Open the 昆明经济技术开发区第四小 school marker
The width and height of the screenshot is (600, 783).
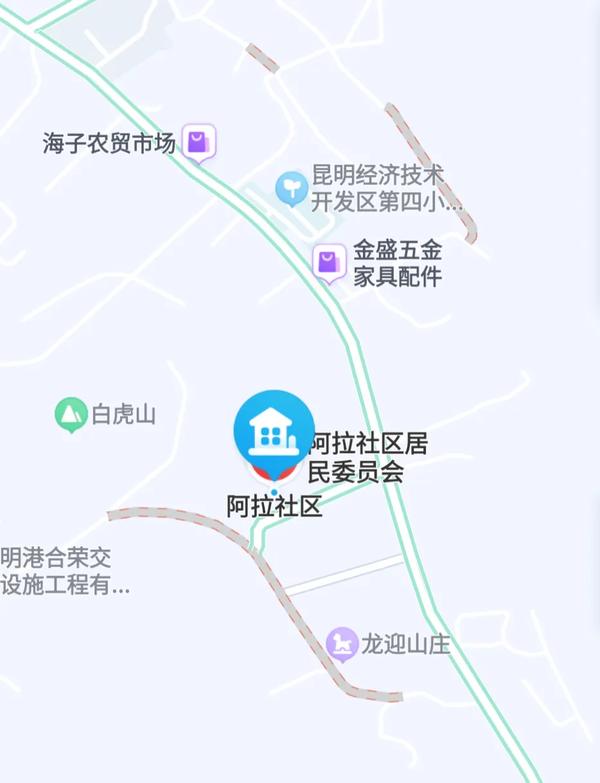pyautogui.click(x=291, y=186)
